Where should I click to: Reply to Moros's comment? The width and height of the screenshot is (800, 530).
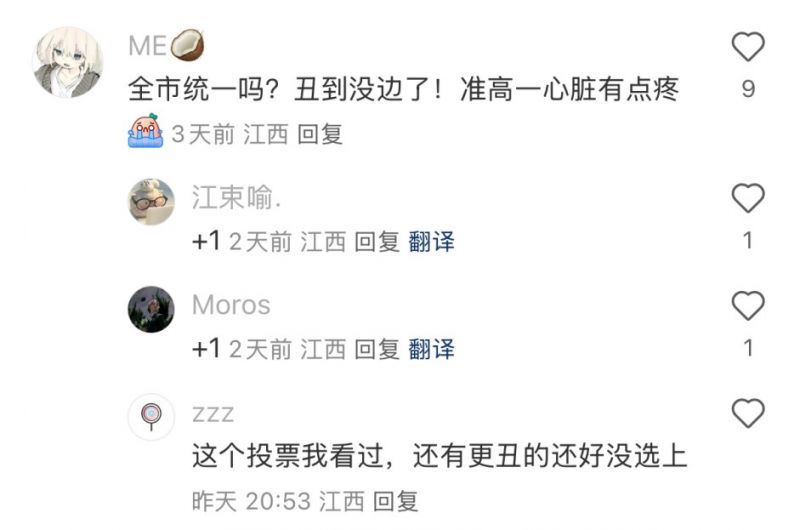tap(377, 349)
